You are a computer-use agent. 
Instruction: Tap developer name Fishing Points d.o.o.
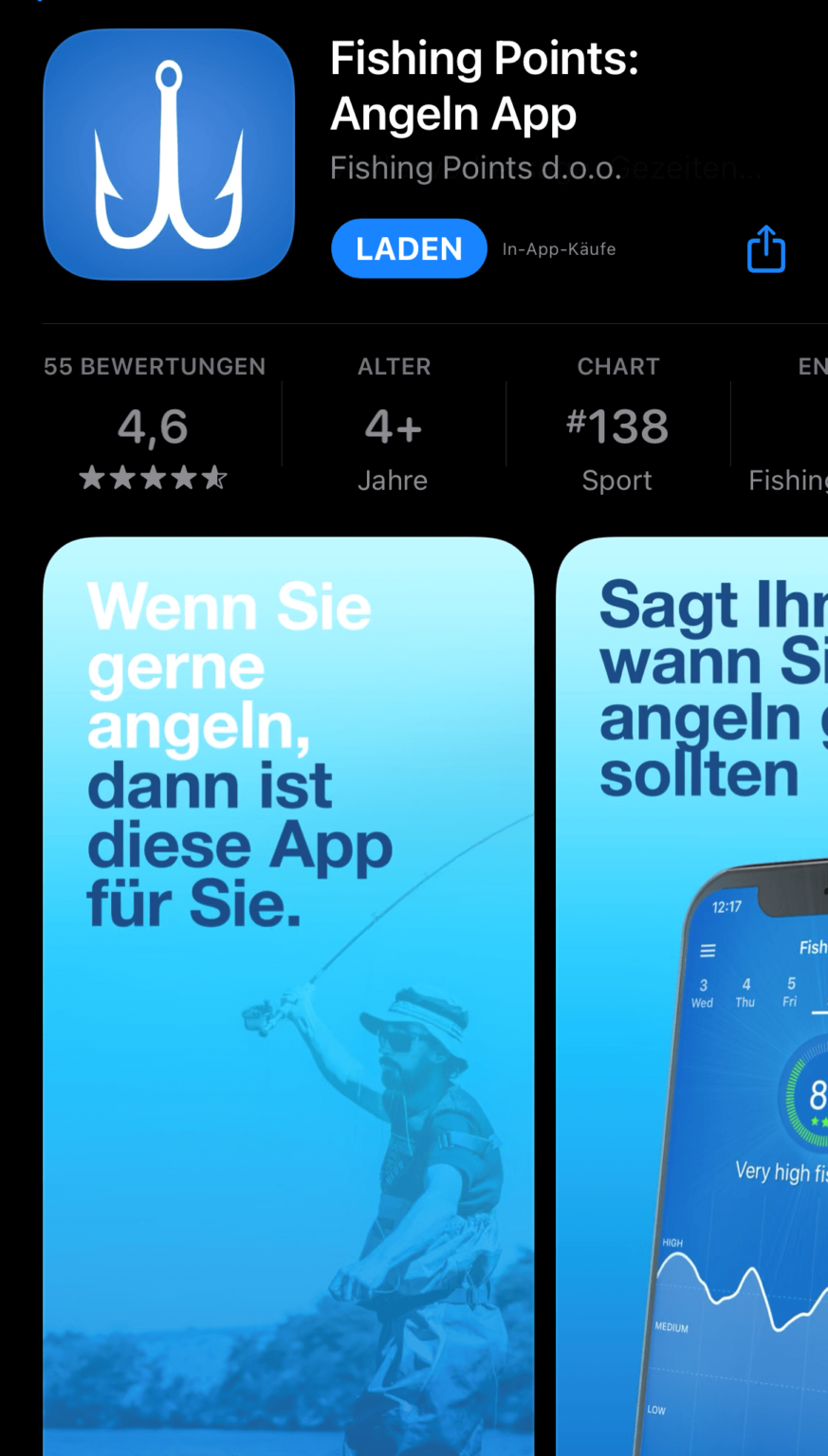[x=474, y=168]
